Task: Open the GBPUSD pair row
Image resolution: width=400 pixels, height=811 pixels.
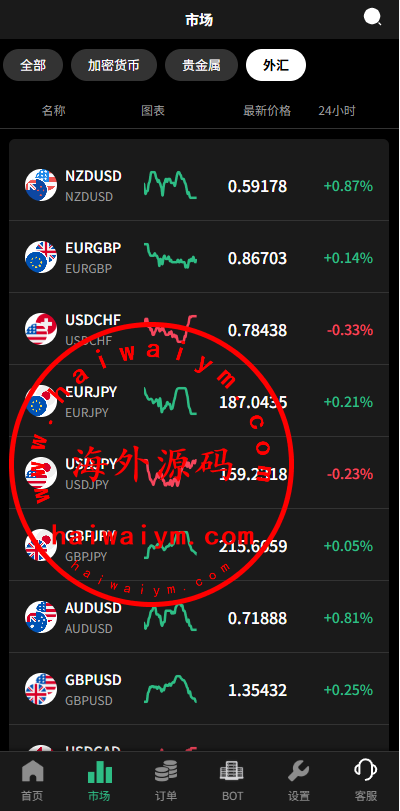Action: (199, 688)
